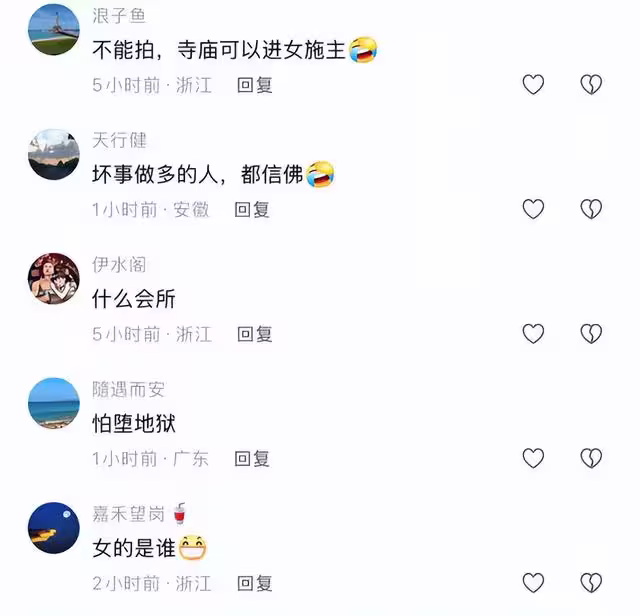
Task: Reply to 随遇而安's comment
Action: click(252, 459)
